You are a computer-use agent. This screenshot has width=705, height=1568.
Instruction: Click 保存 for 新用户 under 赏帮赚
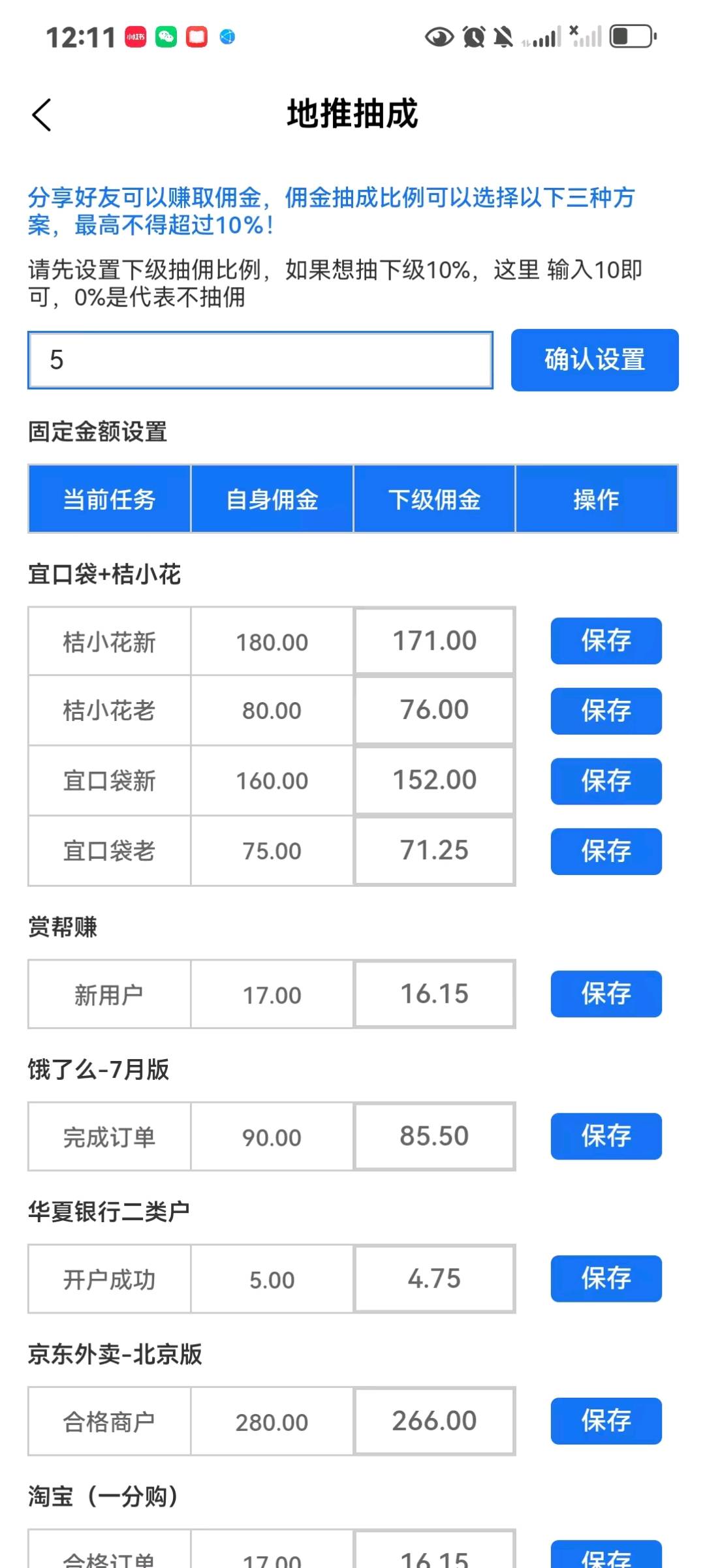pyautogui.click(x=606, y=994)
